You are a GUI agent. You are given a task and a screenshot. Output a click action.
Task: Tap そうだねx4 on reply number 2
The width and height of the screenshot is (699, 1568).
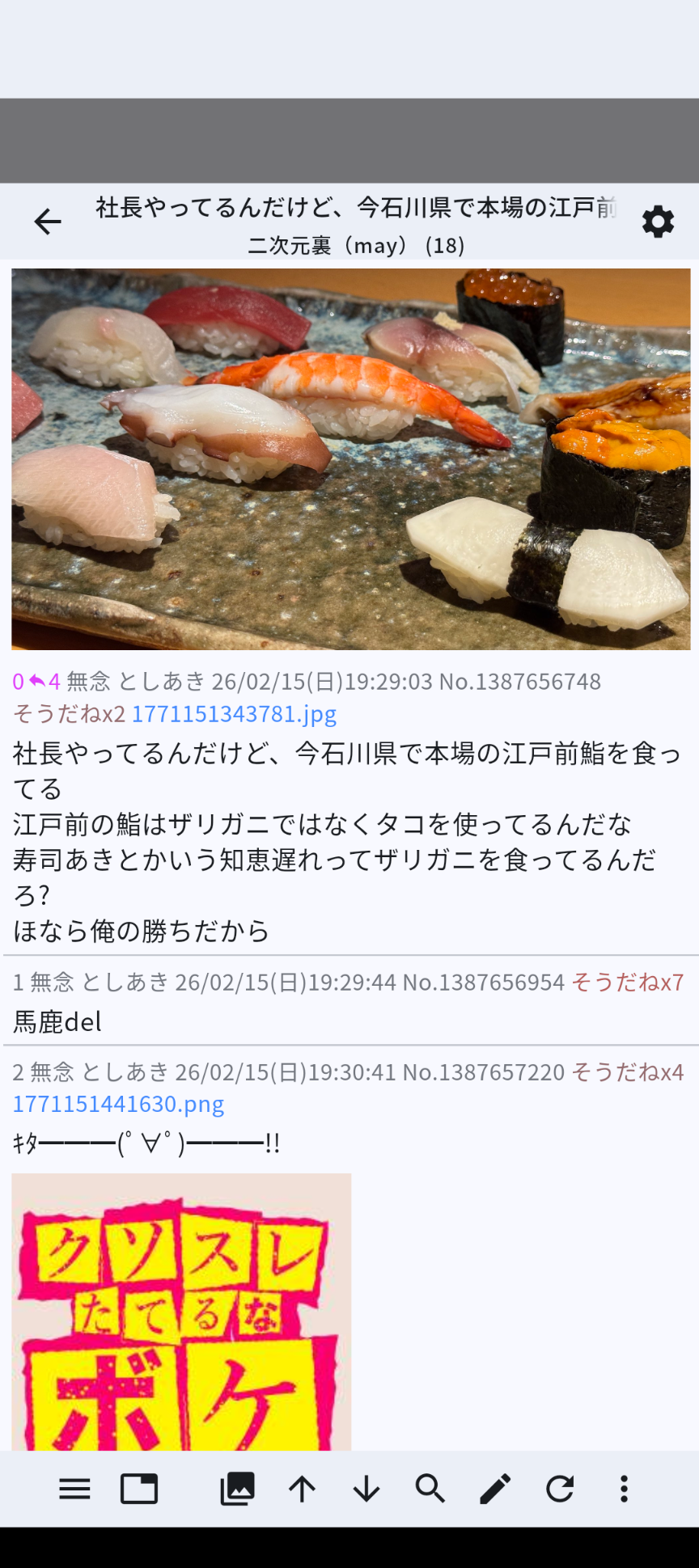pos(628,1072)
